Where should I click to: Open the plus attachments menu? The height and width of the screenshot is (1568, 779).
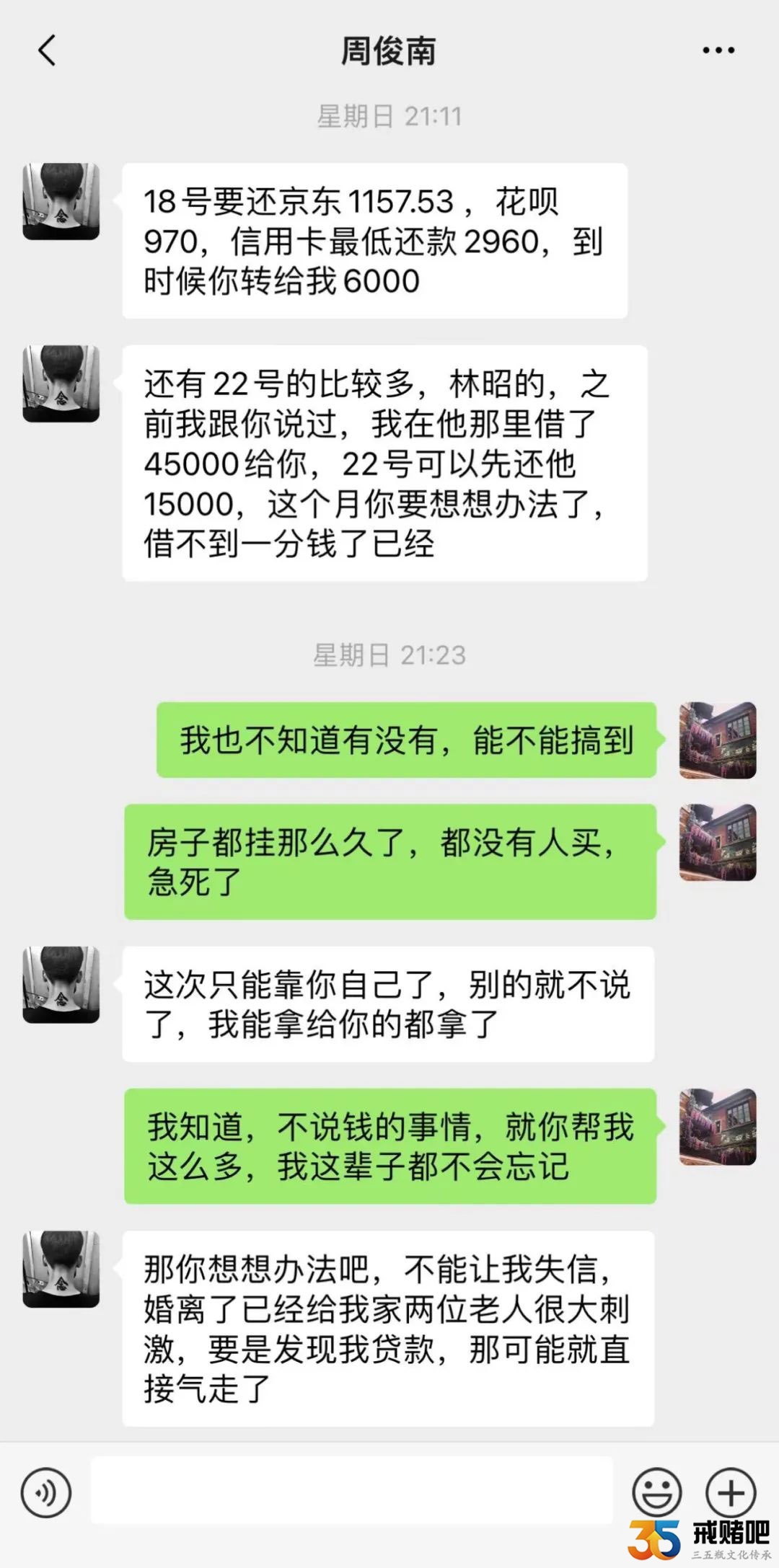(x=731, y=1491)
